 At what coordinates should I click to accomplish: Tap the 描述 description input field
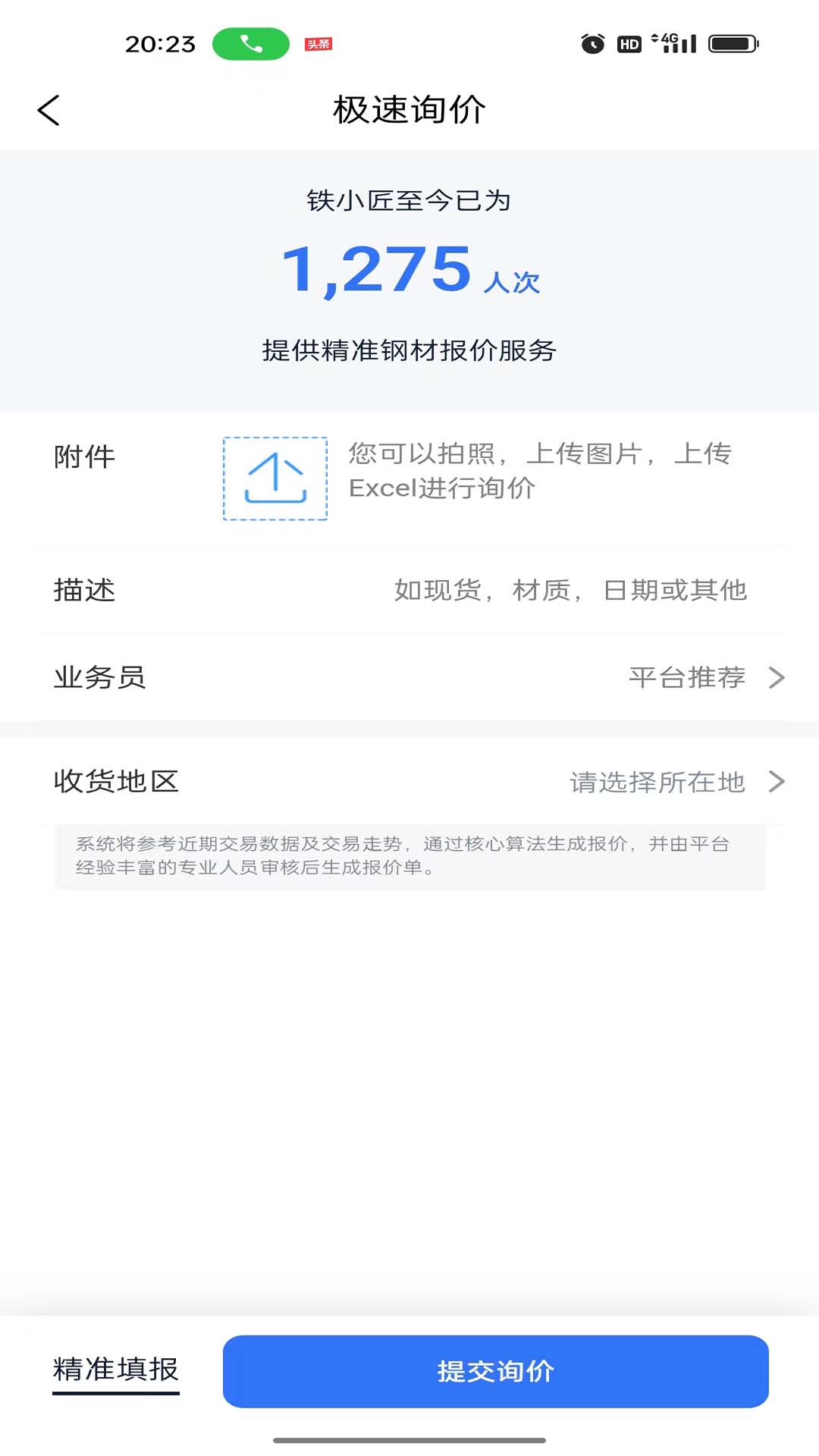pos(569,591)
